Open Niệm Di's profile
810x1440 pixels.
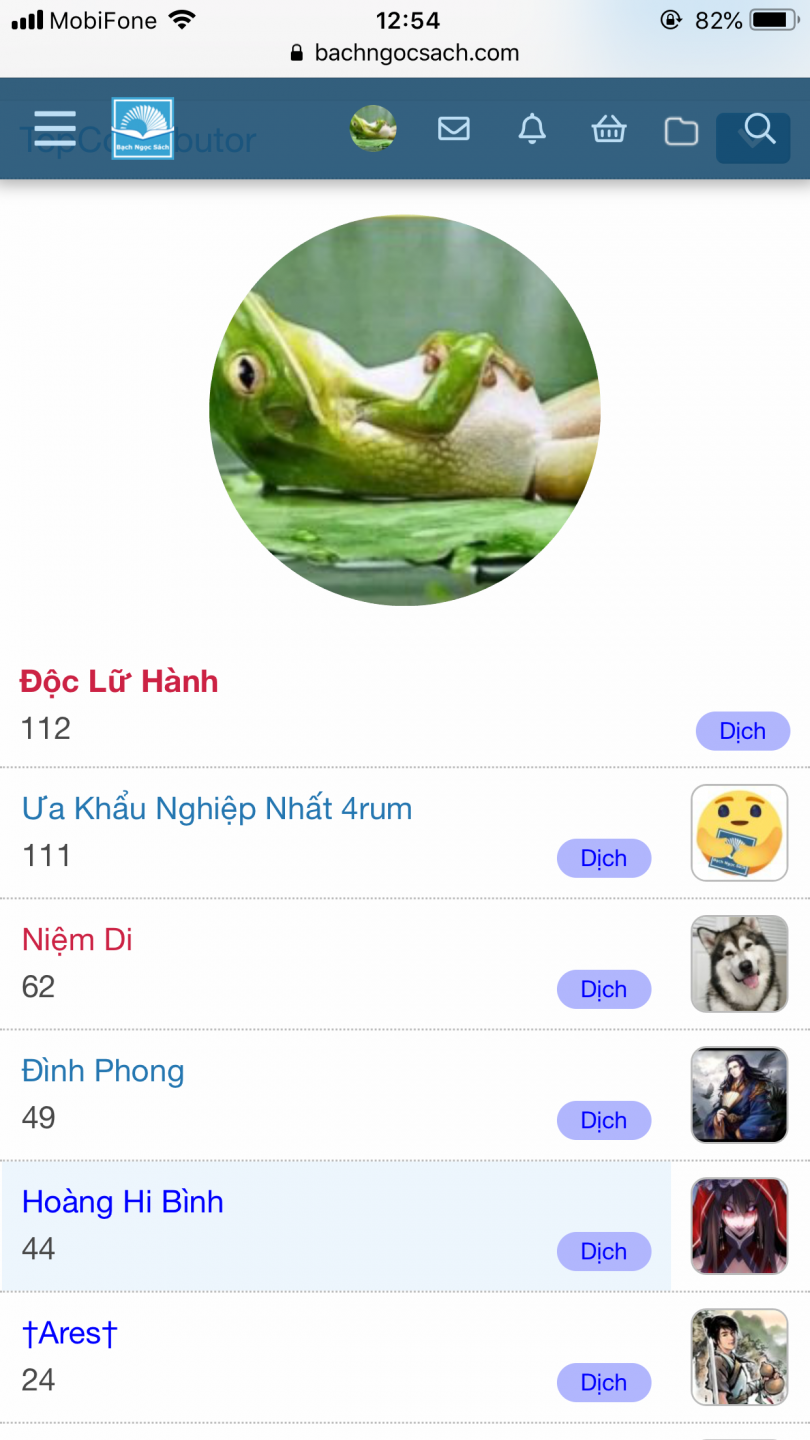pyautogui.click(x=77, y=940)
